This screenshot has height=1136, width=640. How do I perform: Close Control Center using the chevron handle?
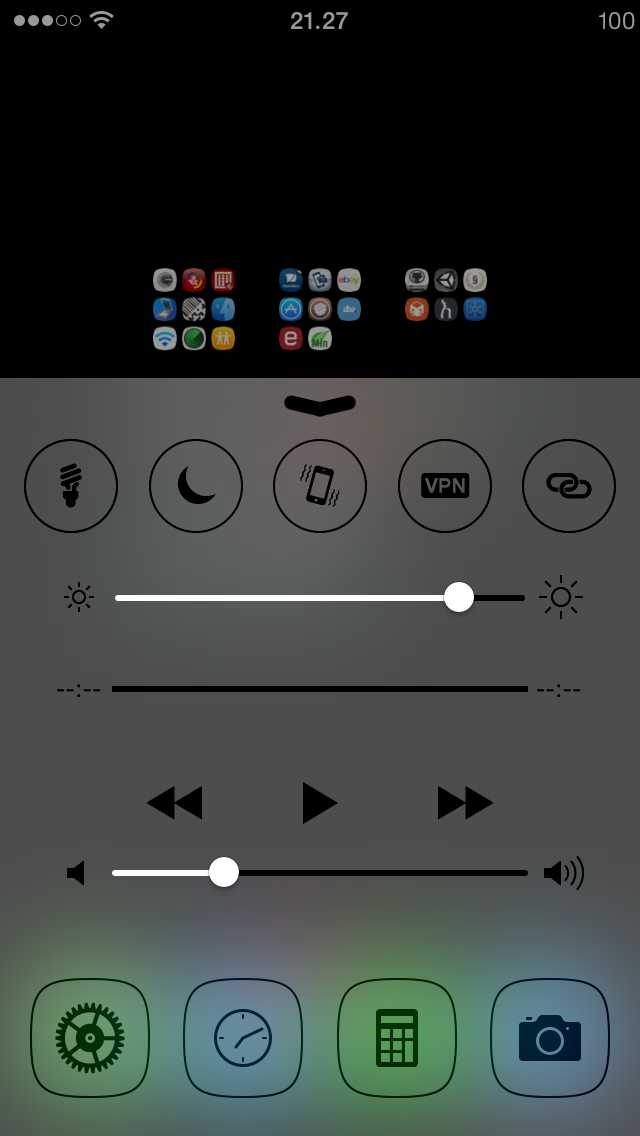(320, 405)
